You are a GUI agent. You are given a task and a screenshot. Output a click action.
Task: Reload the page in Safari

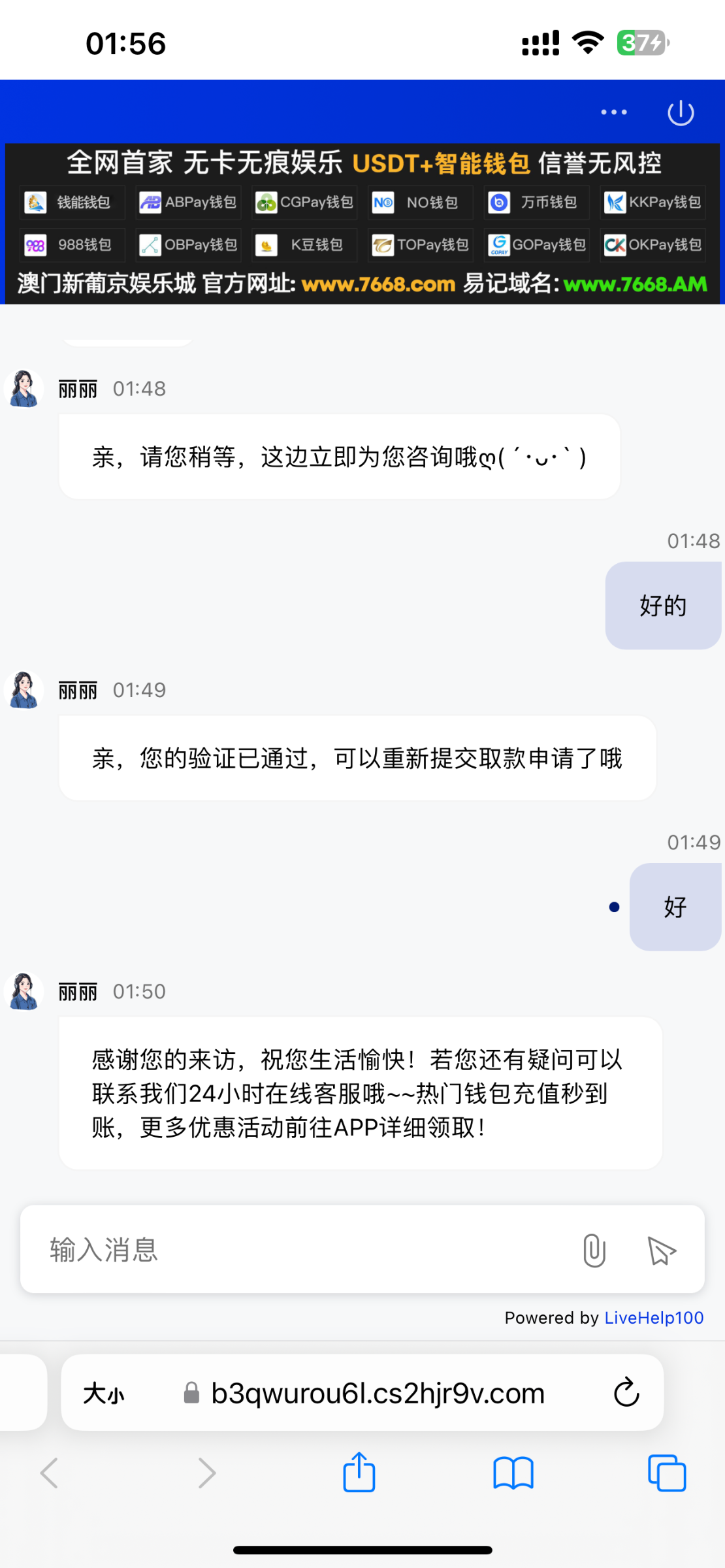pos(626,1392)
